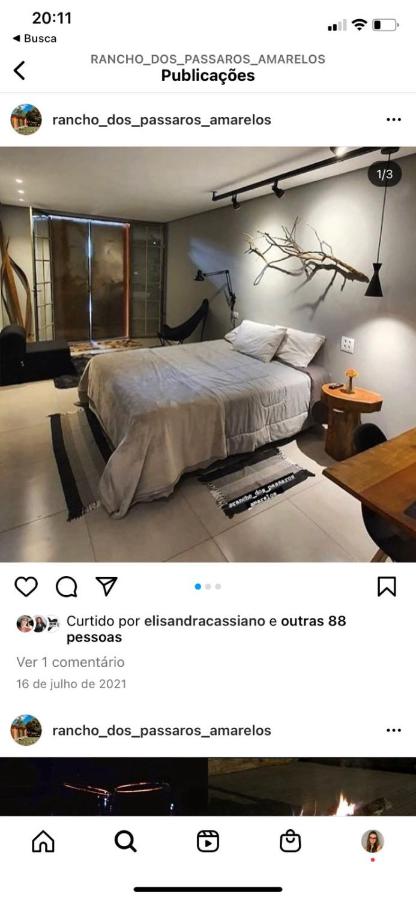Save the bedroom post with bookmark icon
416x900 pixels.
(x=387, y=586)
